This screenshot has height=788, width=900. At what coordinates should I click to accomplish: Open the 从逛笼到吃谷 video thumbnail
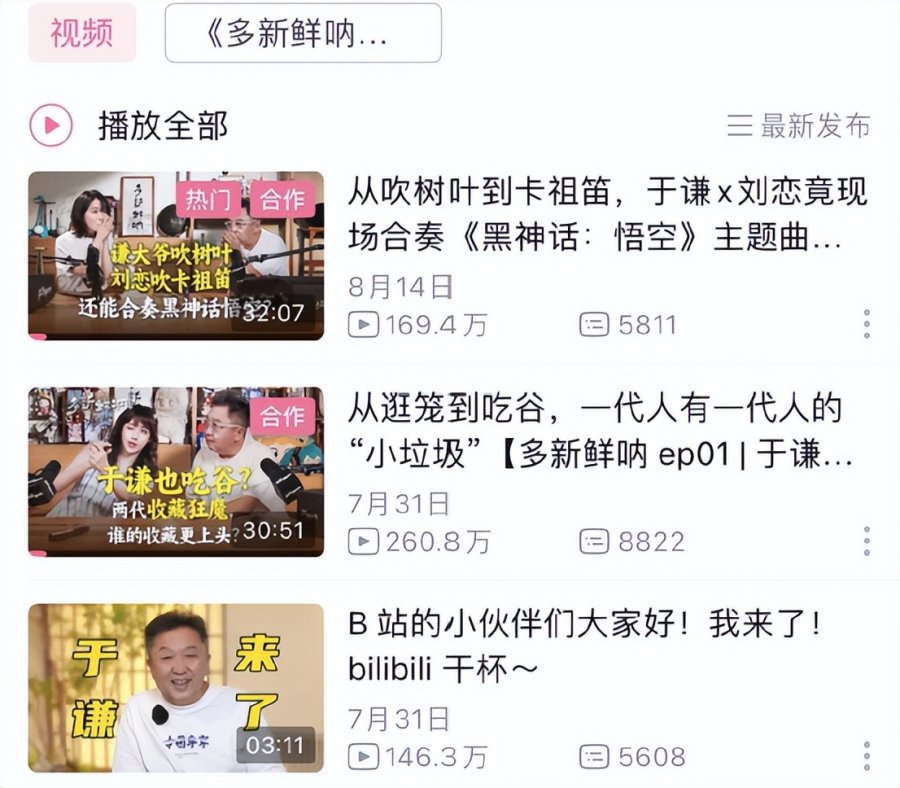[176, 472]
